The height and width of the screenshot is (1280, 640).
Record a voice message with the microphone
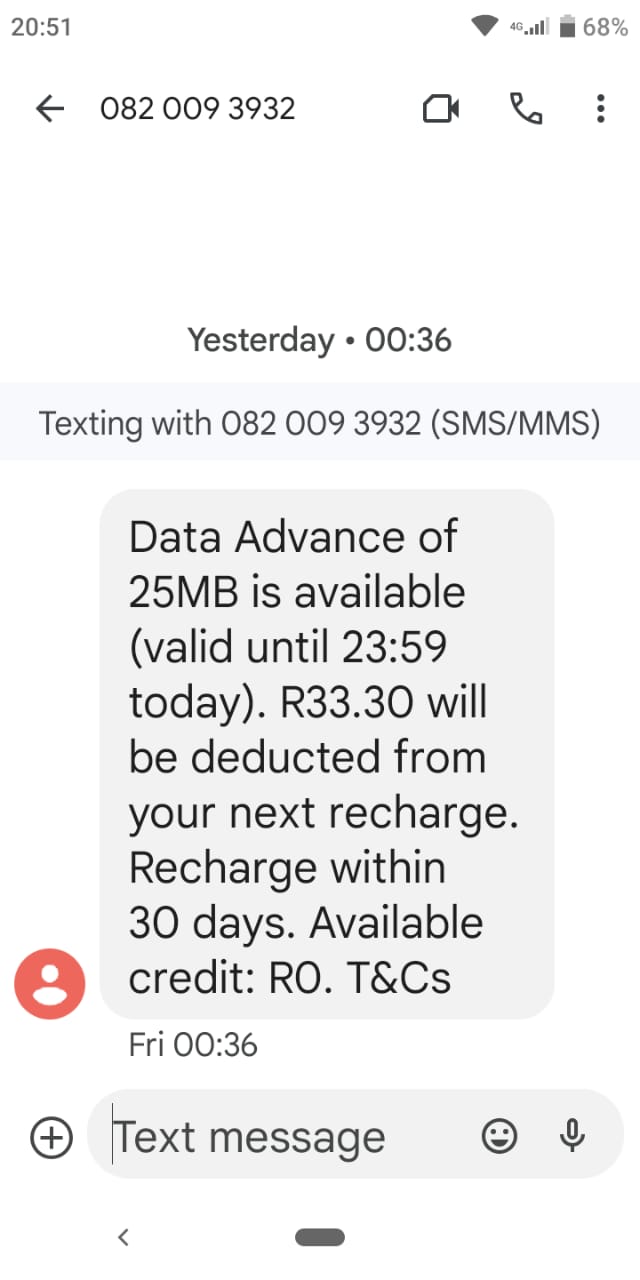pos(572,1135)
